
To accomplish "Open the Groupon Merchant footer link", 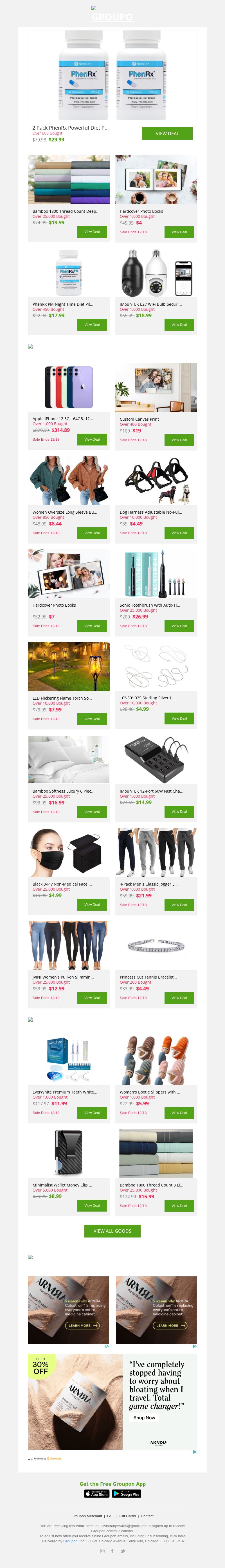I will pyautogui.click(x=87, y=1516).
